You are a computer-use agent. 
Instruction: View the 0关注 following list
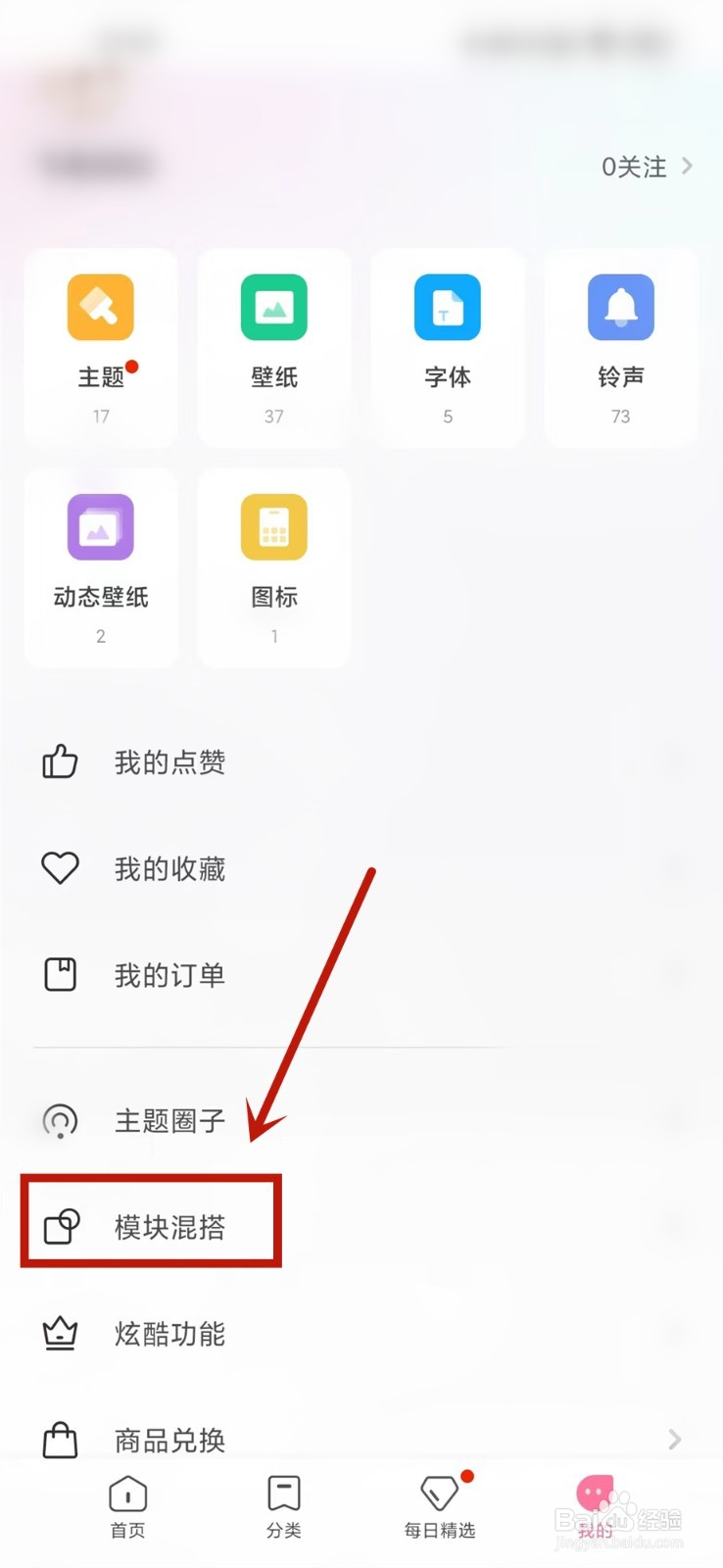pos(634,167)
